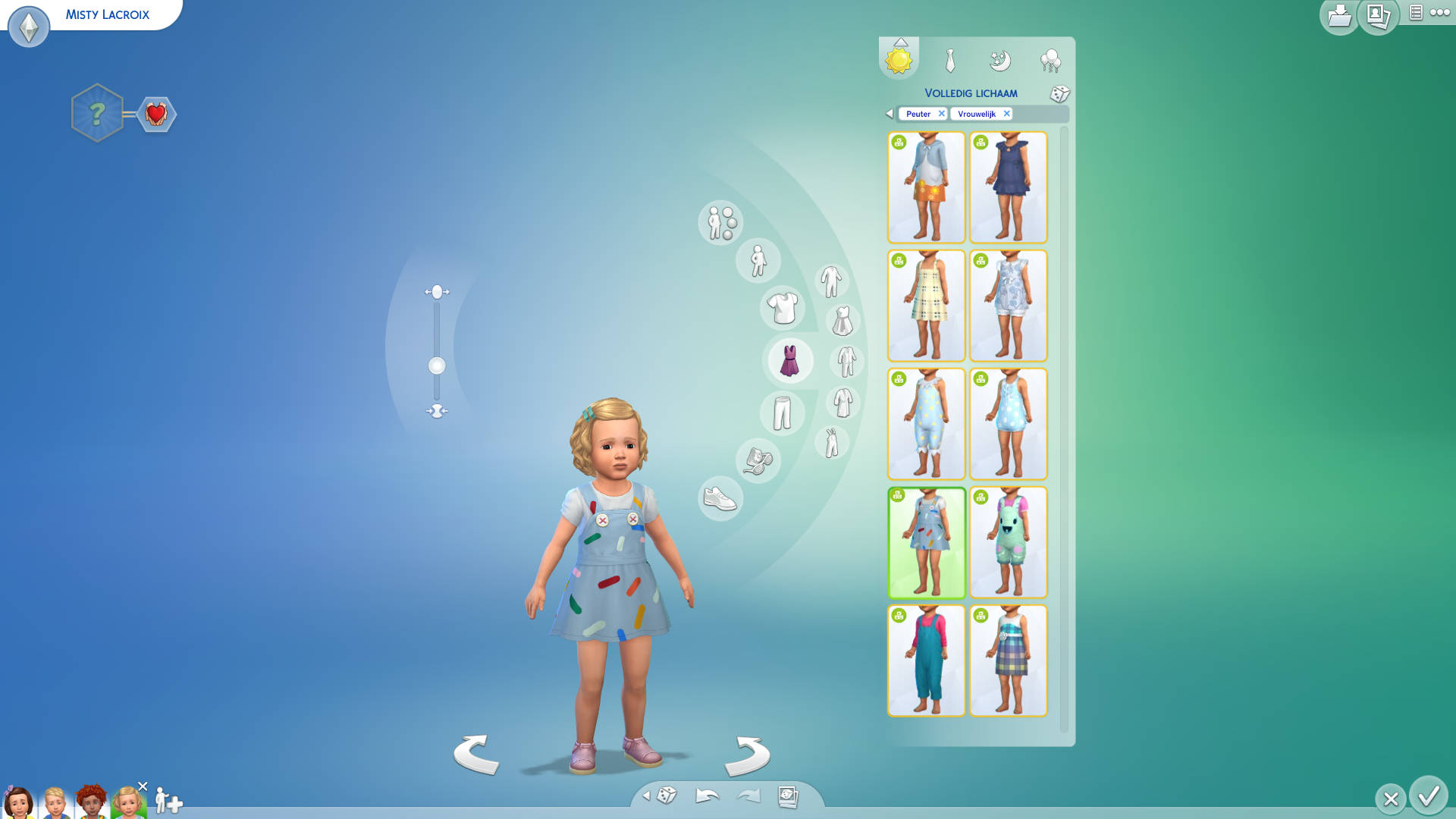Randomize the full body outfit with the dice

pos(1059,94)
